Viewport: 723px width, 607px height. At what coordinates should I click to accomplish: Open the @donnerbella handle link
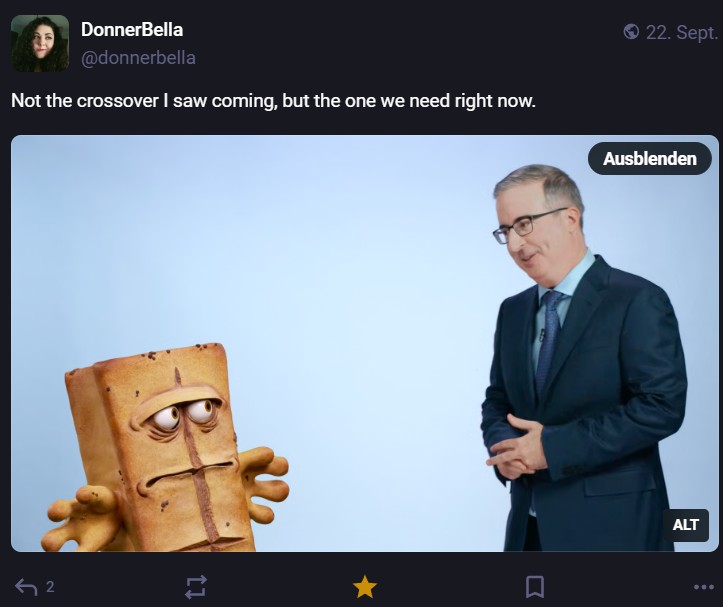(138, 58)
